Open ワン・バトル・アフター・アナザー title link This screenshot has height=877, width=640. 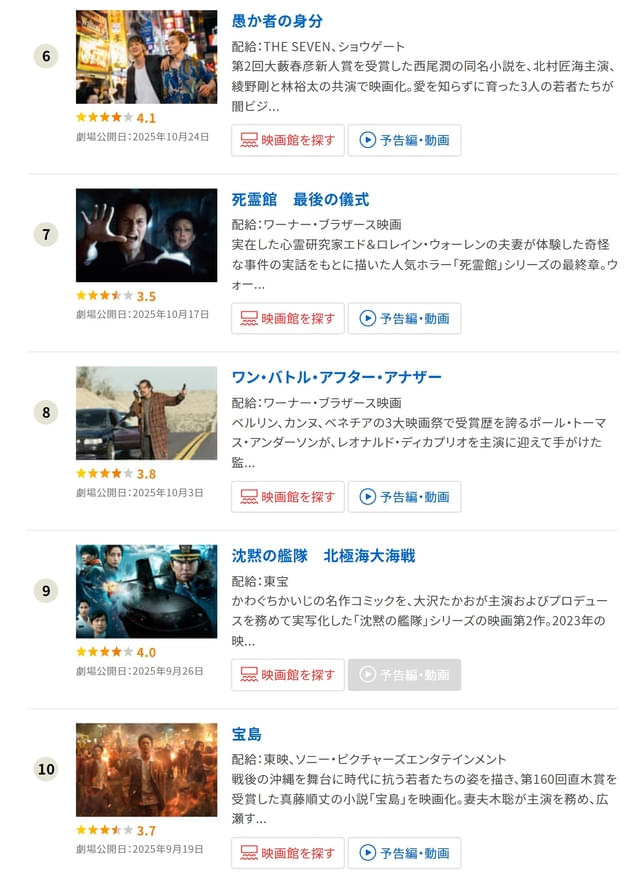click(336, 377)
